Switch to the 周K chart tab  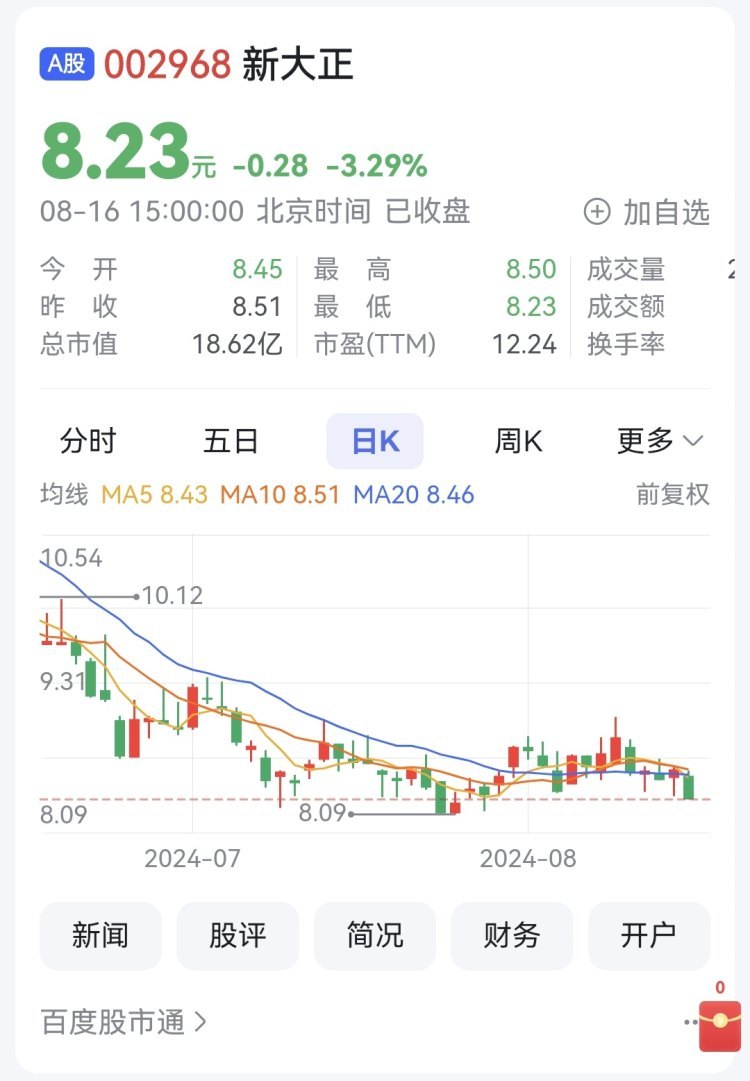pyautogui.click(x=518, y=441)
